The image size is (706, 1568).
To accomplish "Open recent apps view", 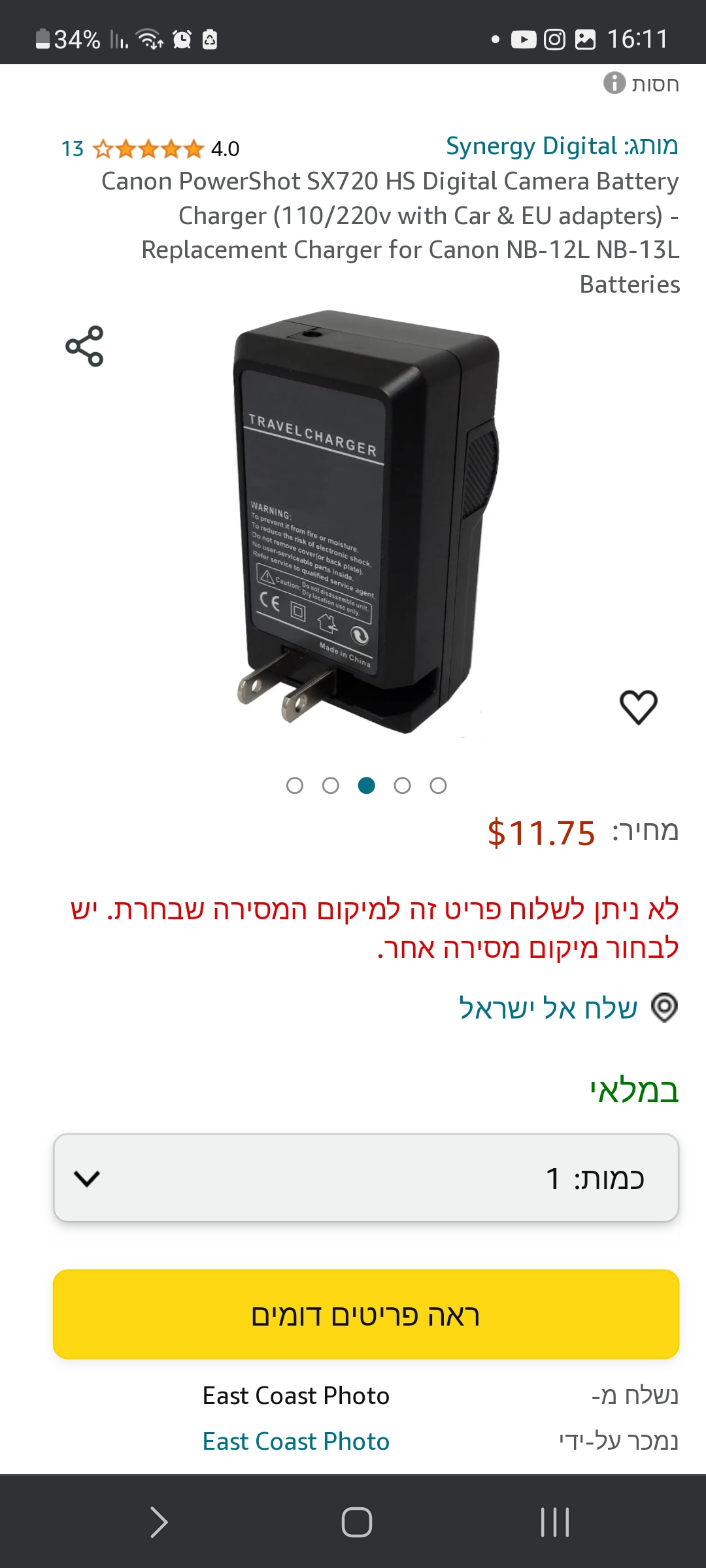I will [x=555, y=1522].
